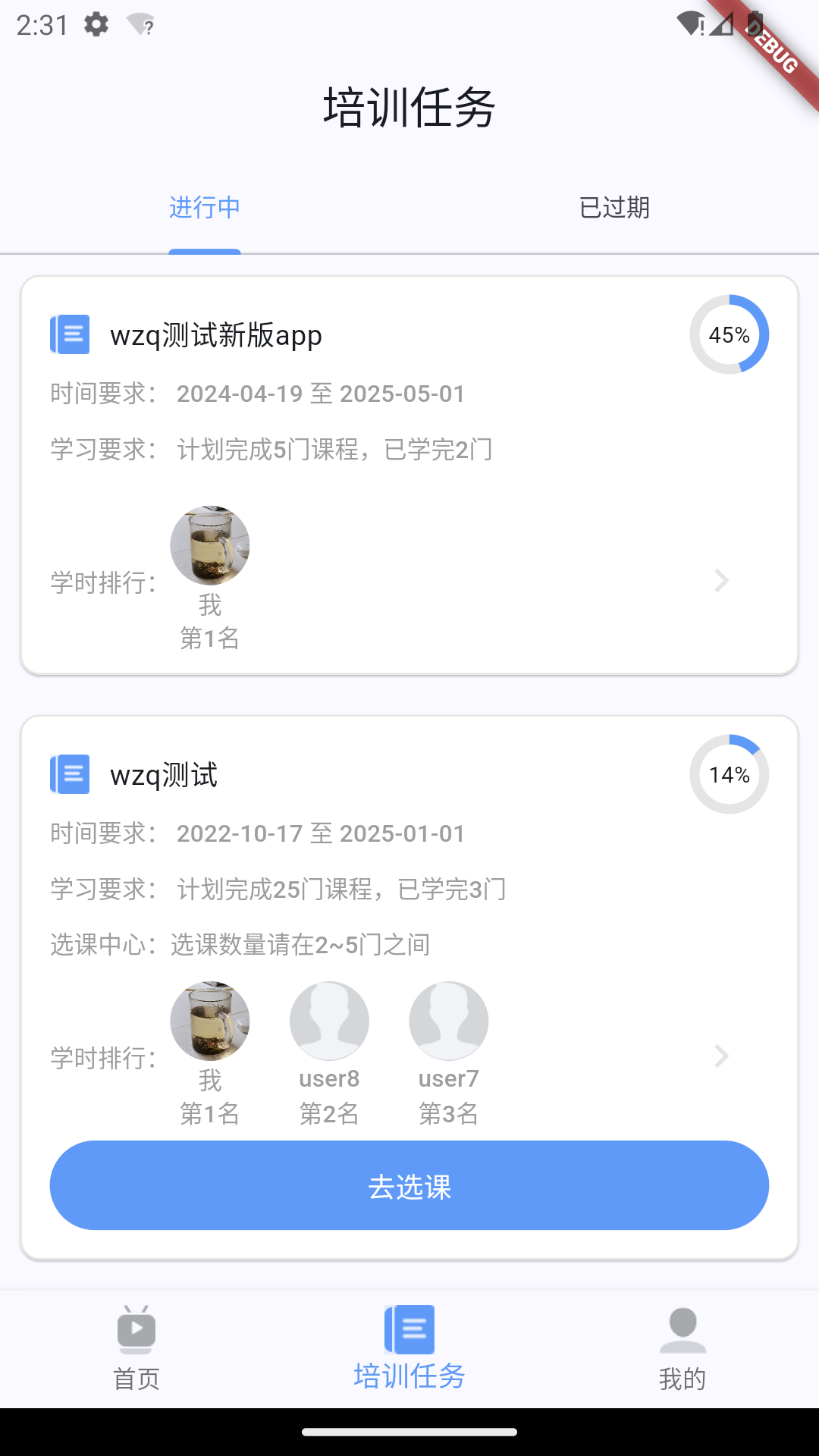
Task: Select the 进行中 tab
Action: 205,208
